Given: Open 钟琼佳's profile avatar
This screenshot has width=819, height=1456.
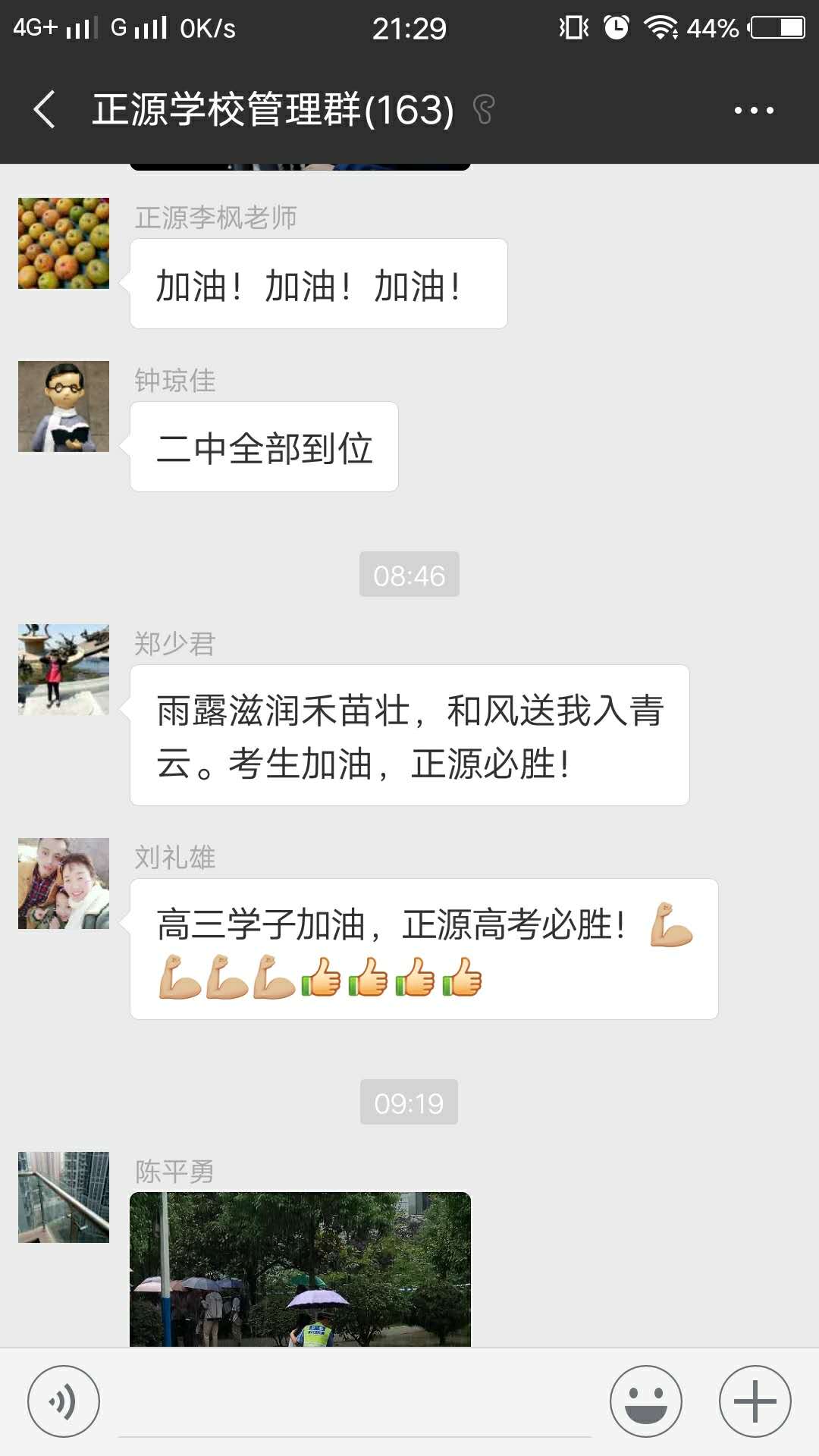Looking at the screenshot, I should coord(64,406).
